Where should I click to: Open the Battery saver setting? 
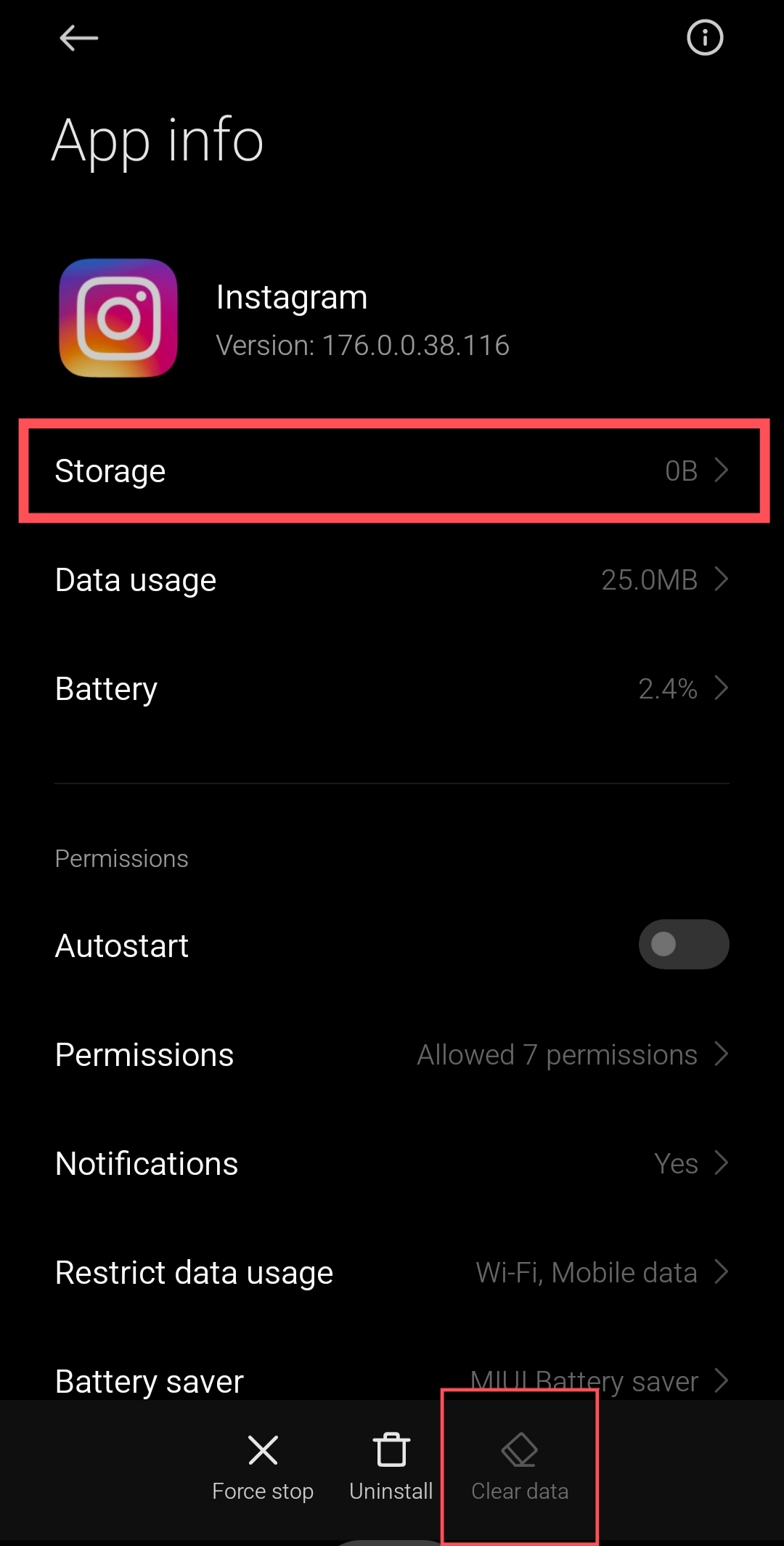(x=392, y=1380)
